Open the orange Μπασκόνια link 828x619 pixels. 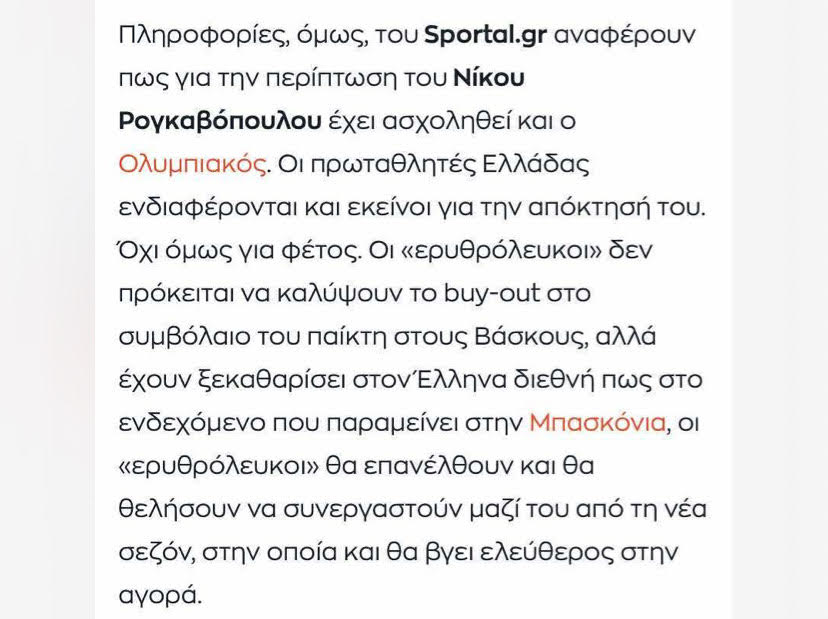tap(597, 422)
